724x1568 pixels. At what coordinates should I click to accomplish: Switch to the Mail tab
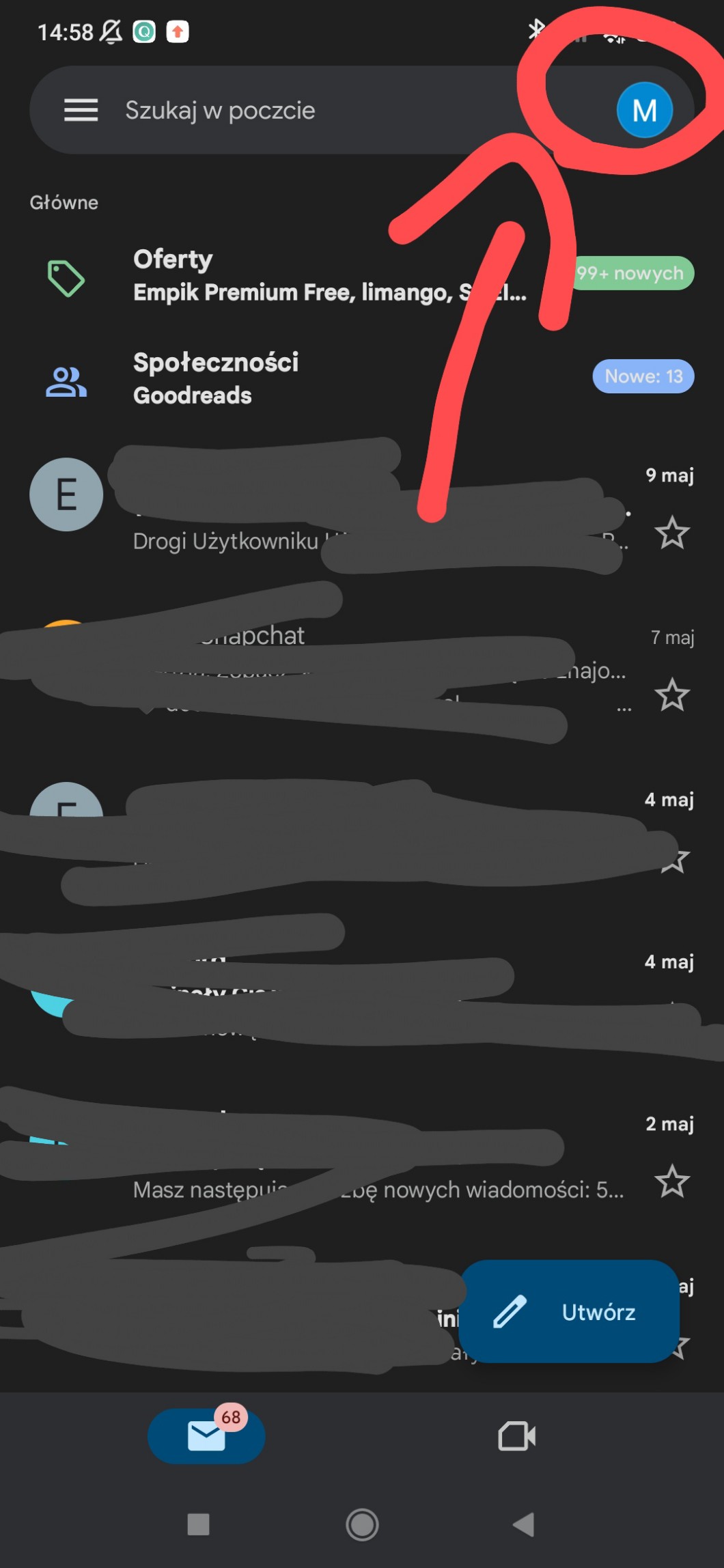(x=206, y=1436)
